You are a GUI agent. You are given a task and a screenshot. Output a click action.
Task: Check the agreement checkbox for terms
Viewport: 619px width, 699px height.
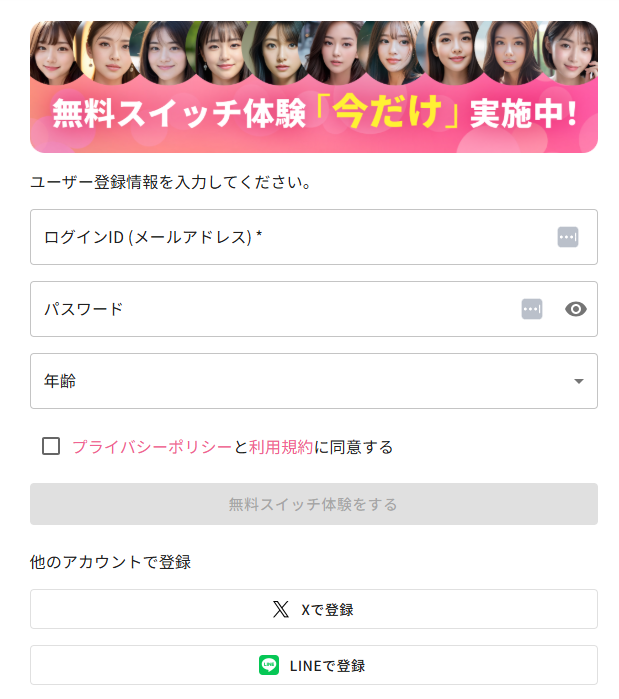pos(51,446)
